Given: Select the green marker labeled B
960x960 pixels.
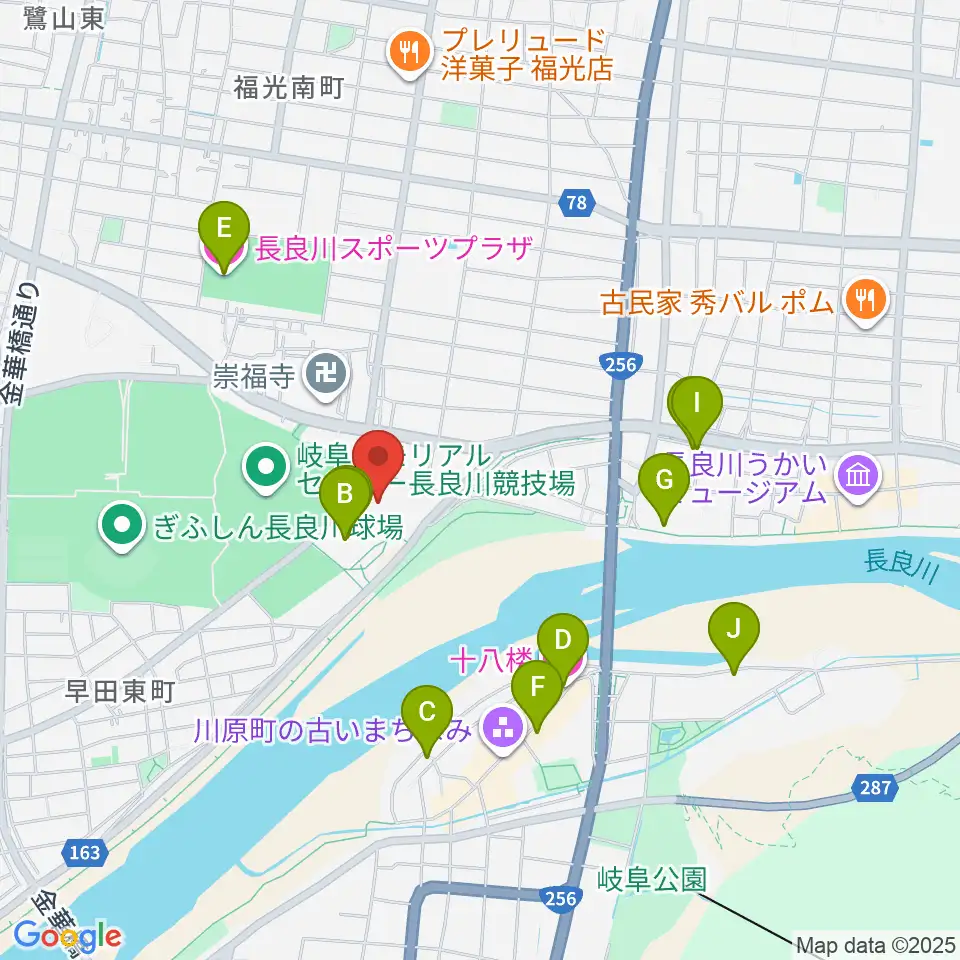Looking at the screenshot, I should click(x=345, y=502).
